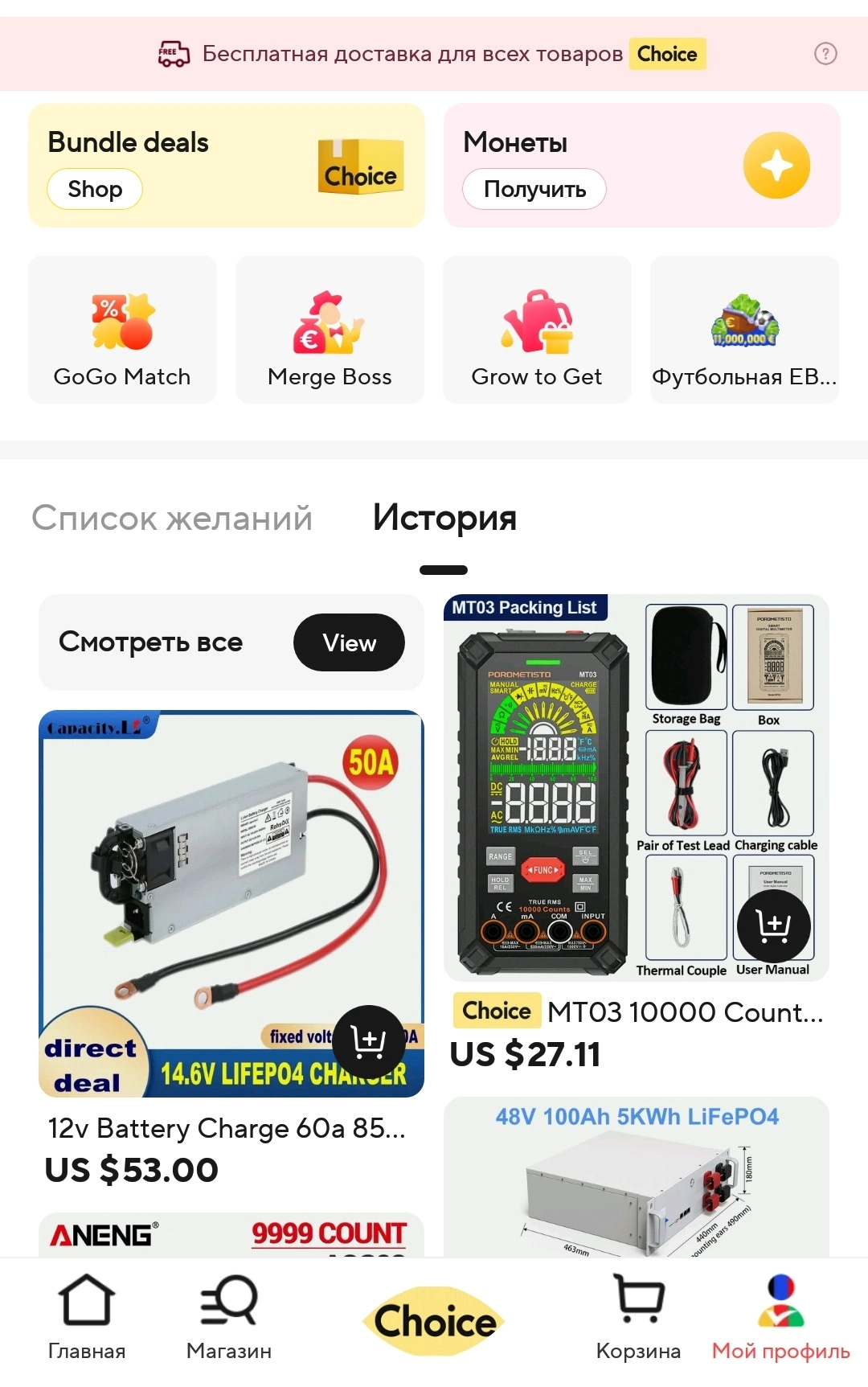Switch to the Магазин tab
868x1387 pixels.
click(229, 1317)
